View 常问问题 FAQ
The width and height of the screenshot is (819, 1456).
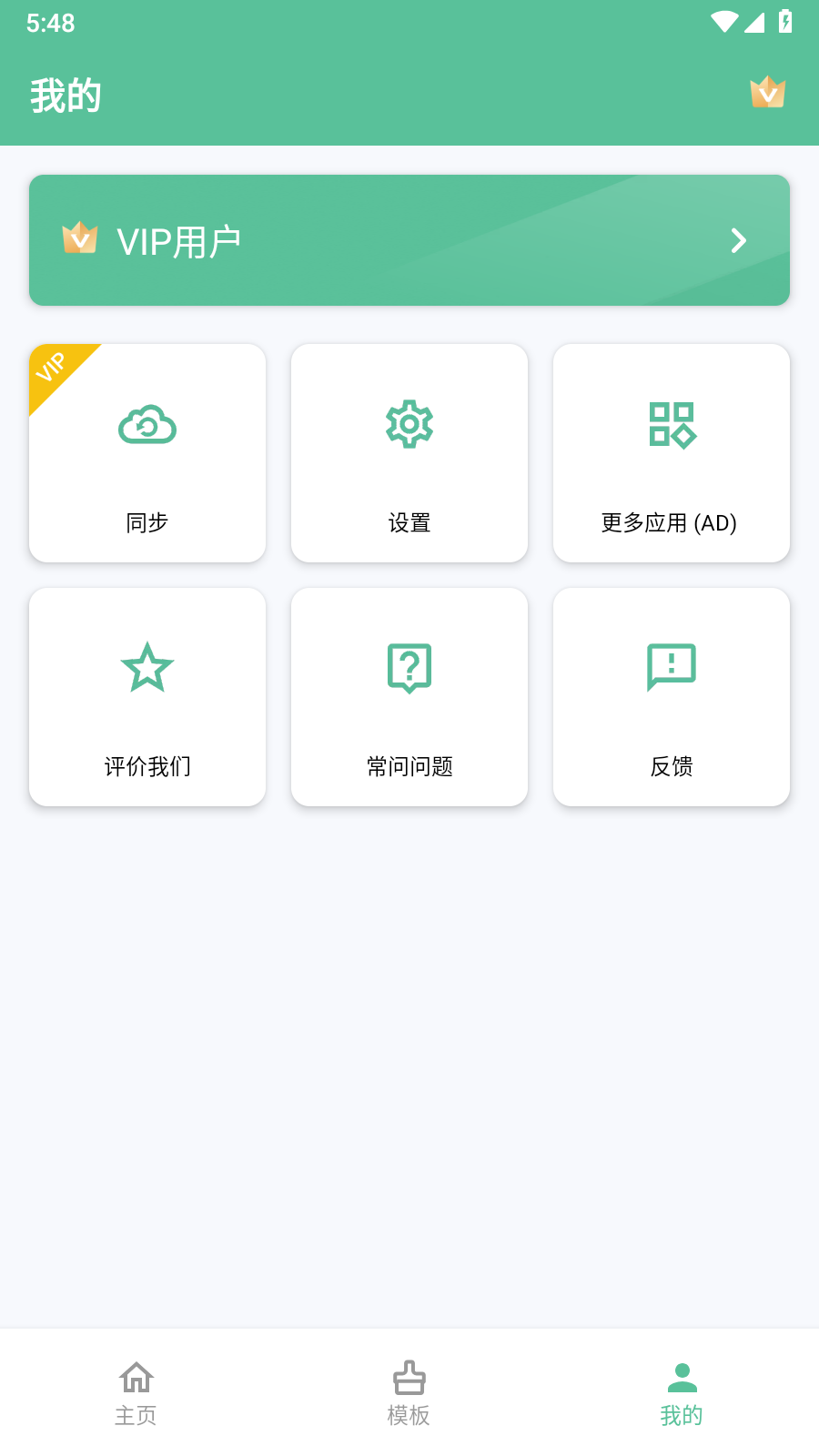(x=409, y=697)
